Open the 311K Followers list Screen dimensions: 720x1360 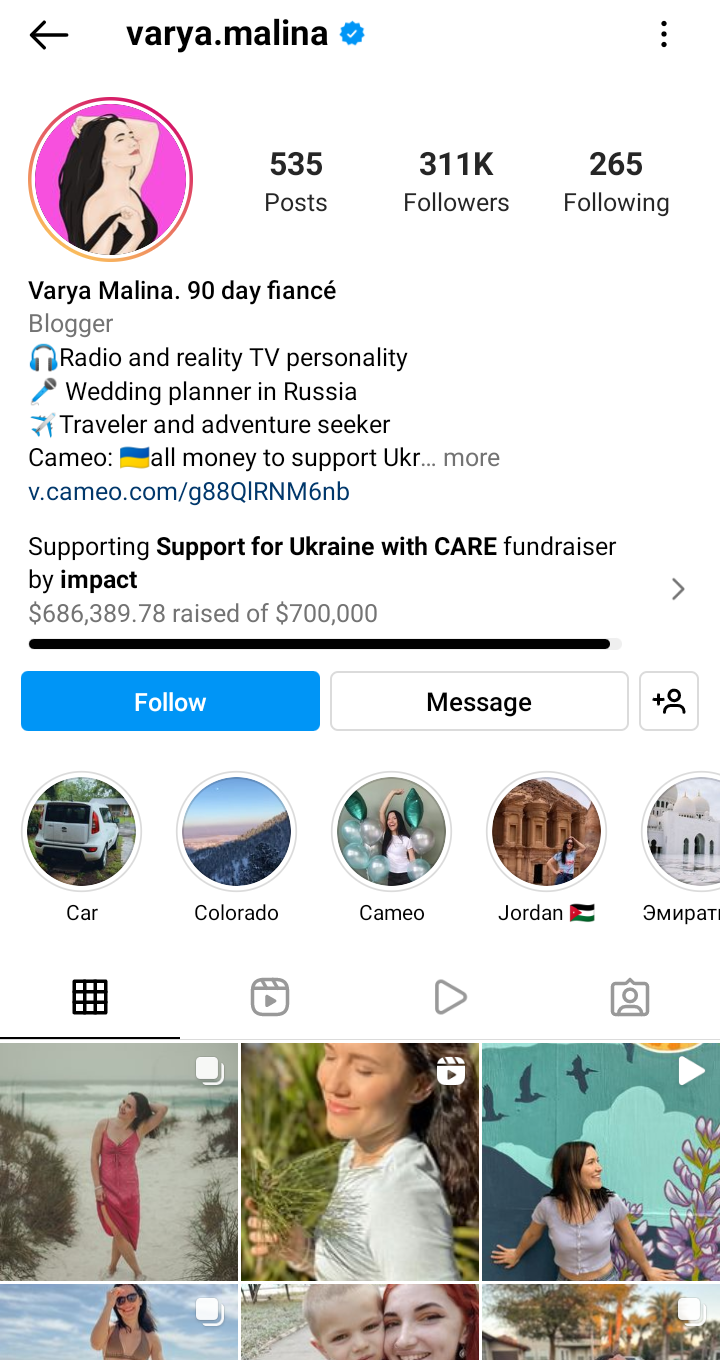(x=456, y=182)
